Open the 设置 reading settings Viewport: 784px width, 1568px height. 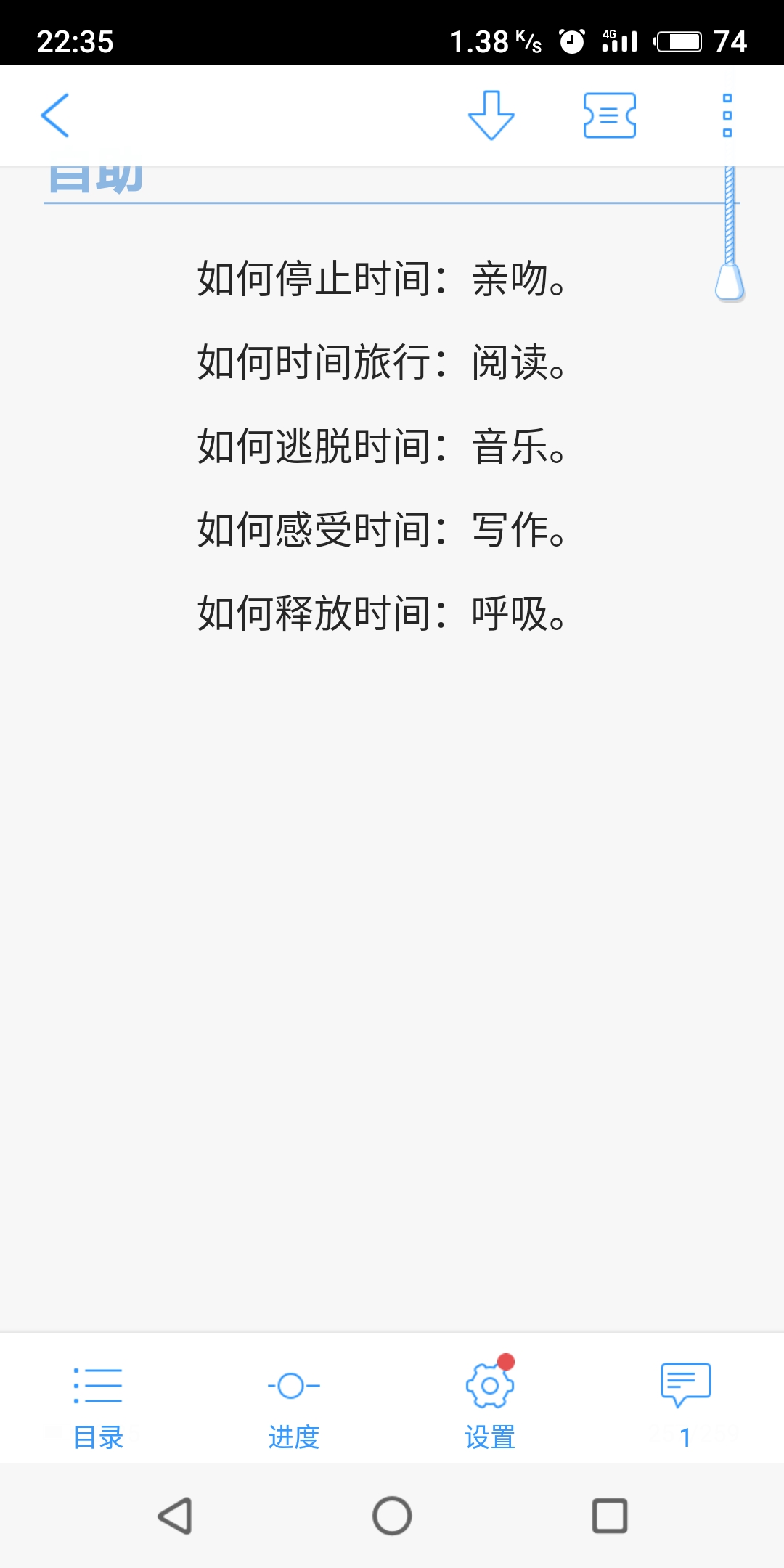(x=490, y=1407)
